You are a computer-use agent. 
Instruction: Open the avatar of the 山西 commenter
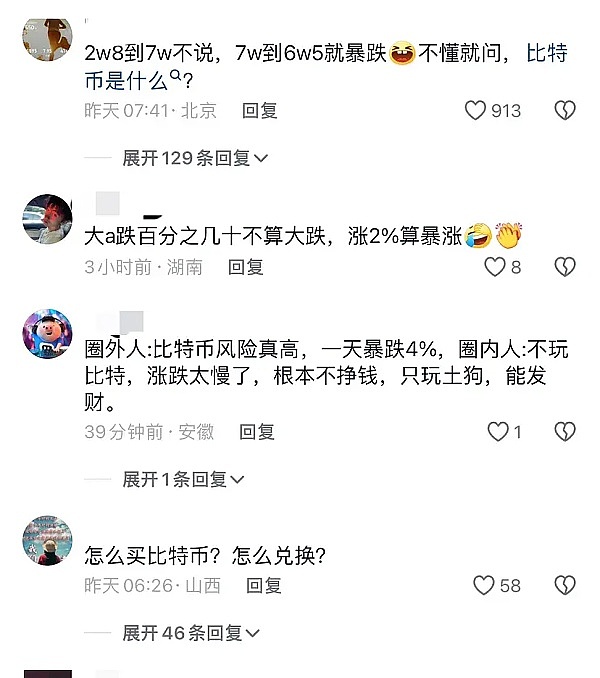pyautogui.click(x=46, y=541)
